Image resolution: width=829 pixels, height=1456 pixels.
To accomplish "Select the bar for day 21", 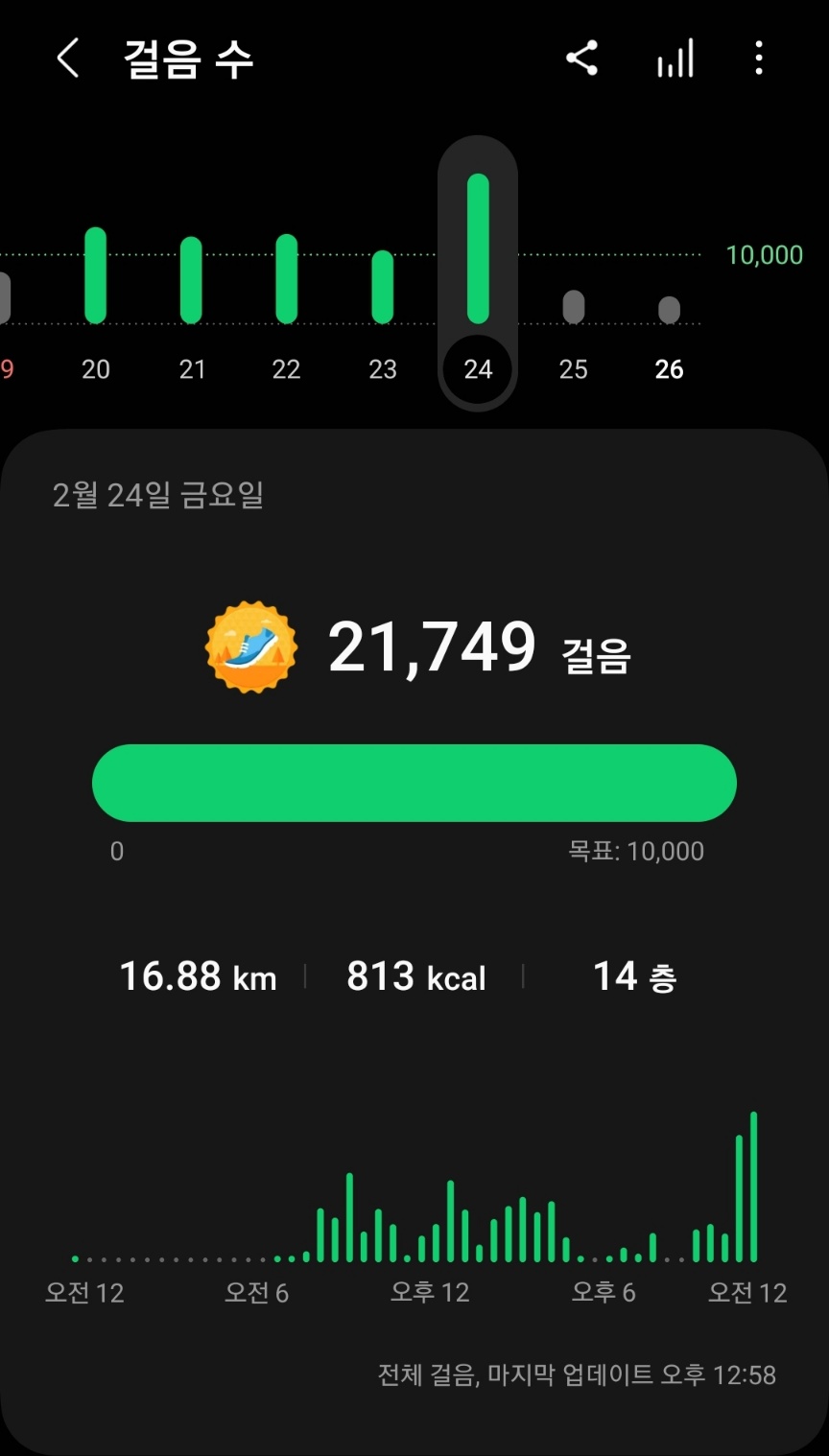I will point(191,280).
